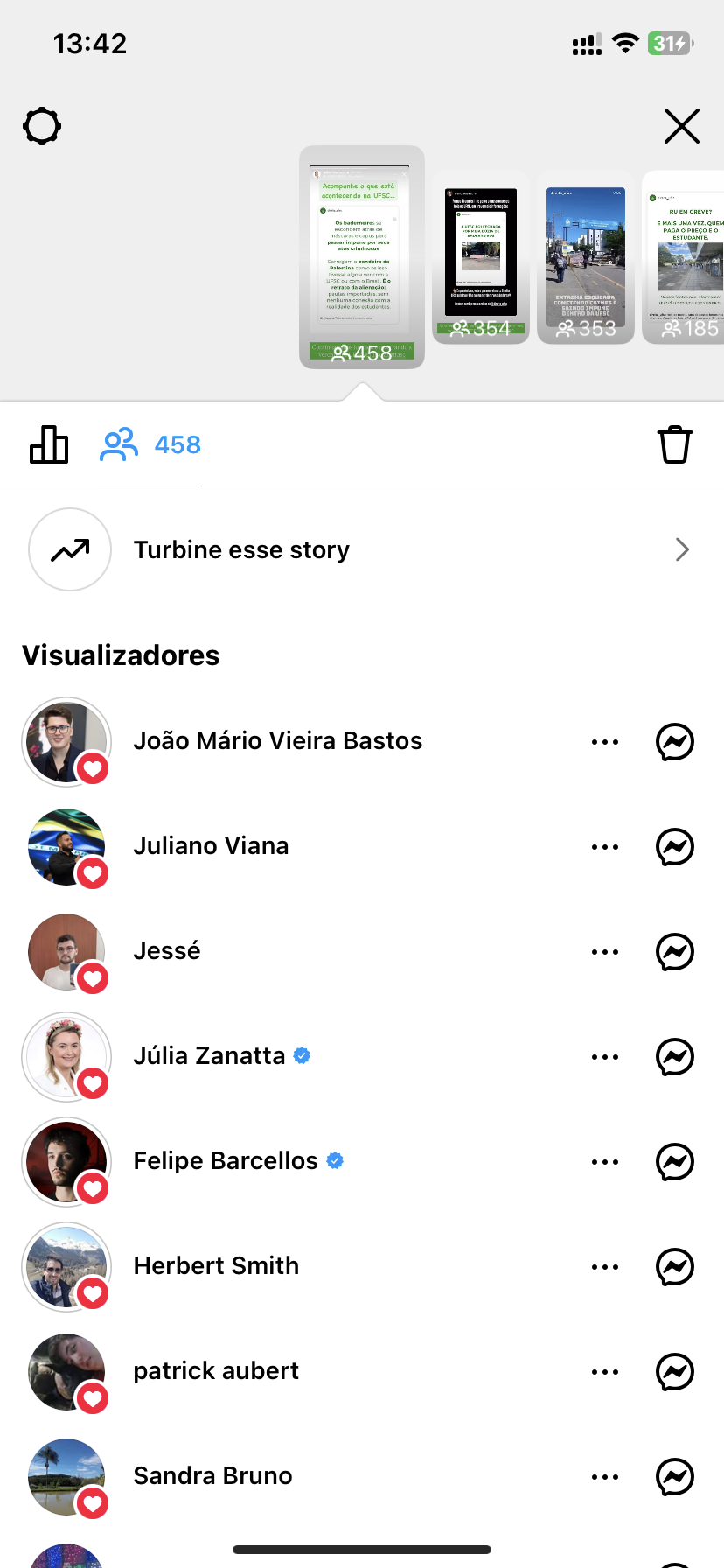The height and width of the screenshot is (1568, 724).
Task: Delete this story with the trash icon
Action: point(674,444)
